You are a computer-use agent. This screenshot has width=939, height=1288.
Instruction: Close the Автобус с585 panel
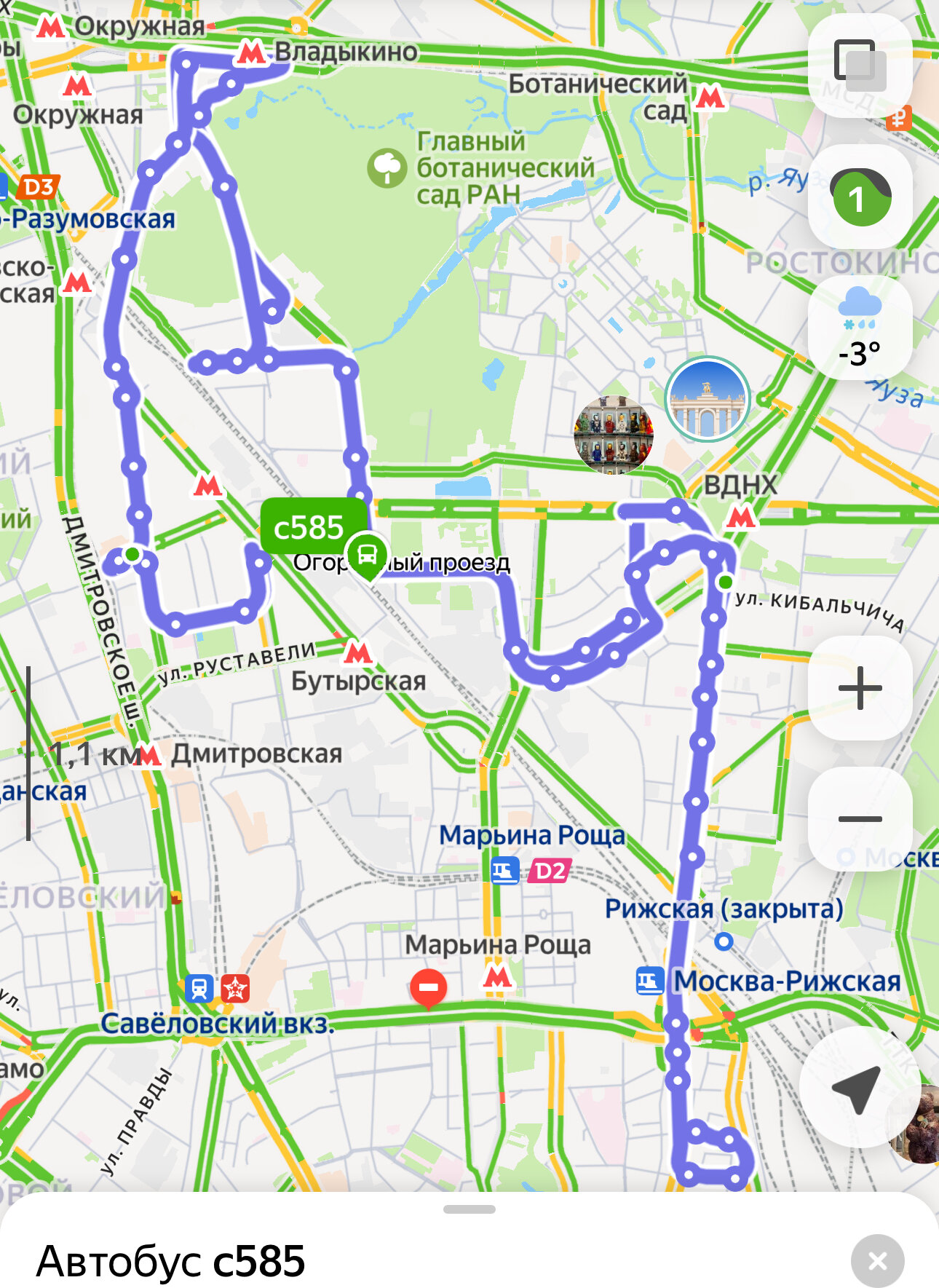(877, 1260)
